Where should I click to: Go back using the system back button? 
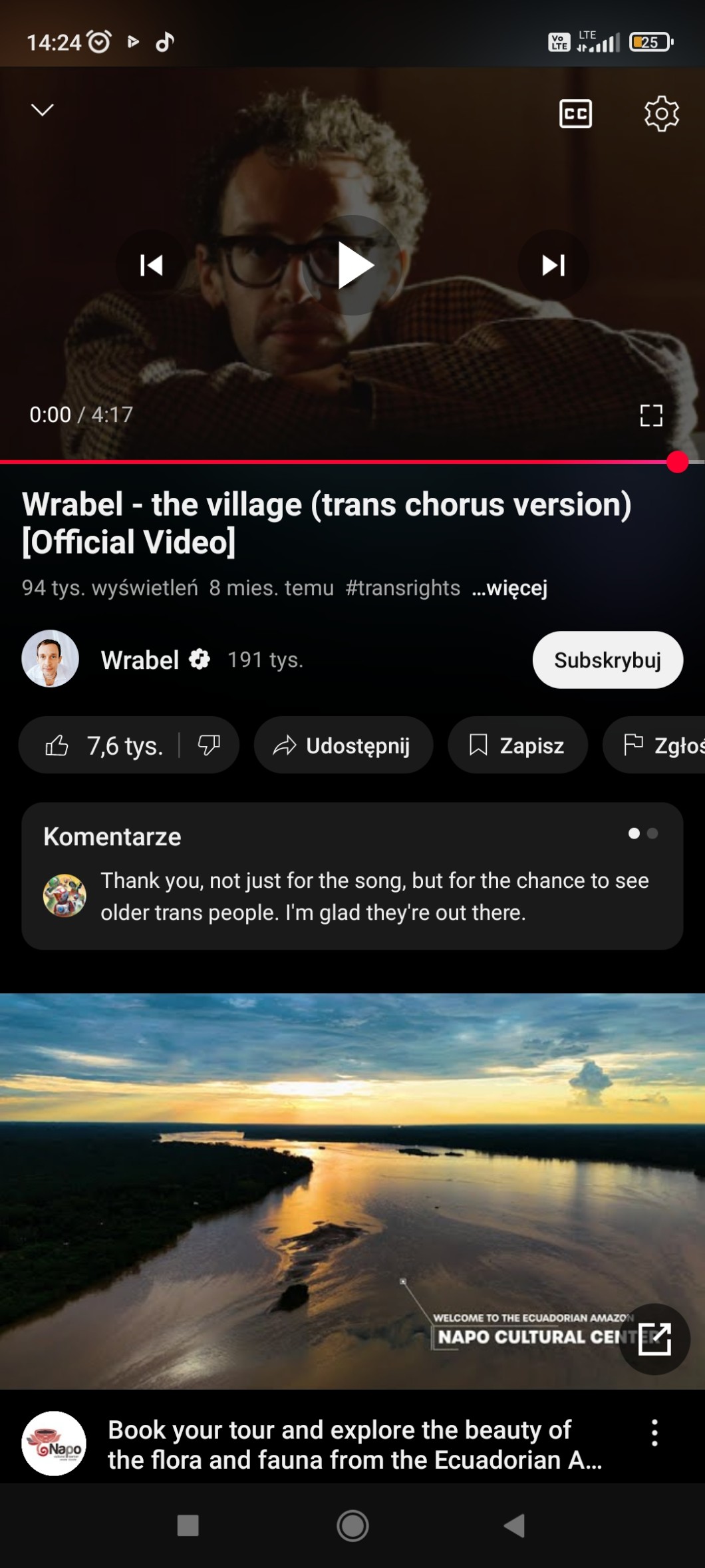coord(515,1525)
